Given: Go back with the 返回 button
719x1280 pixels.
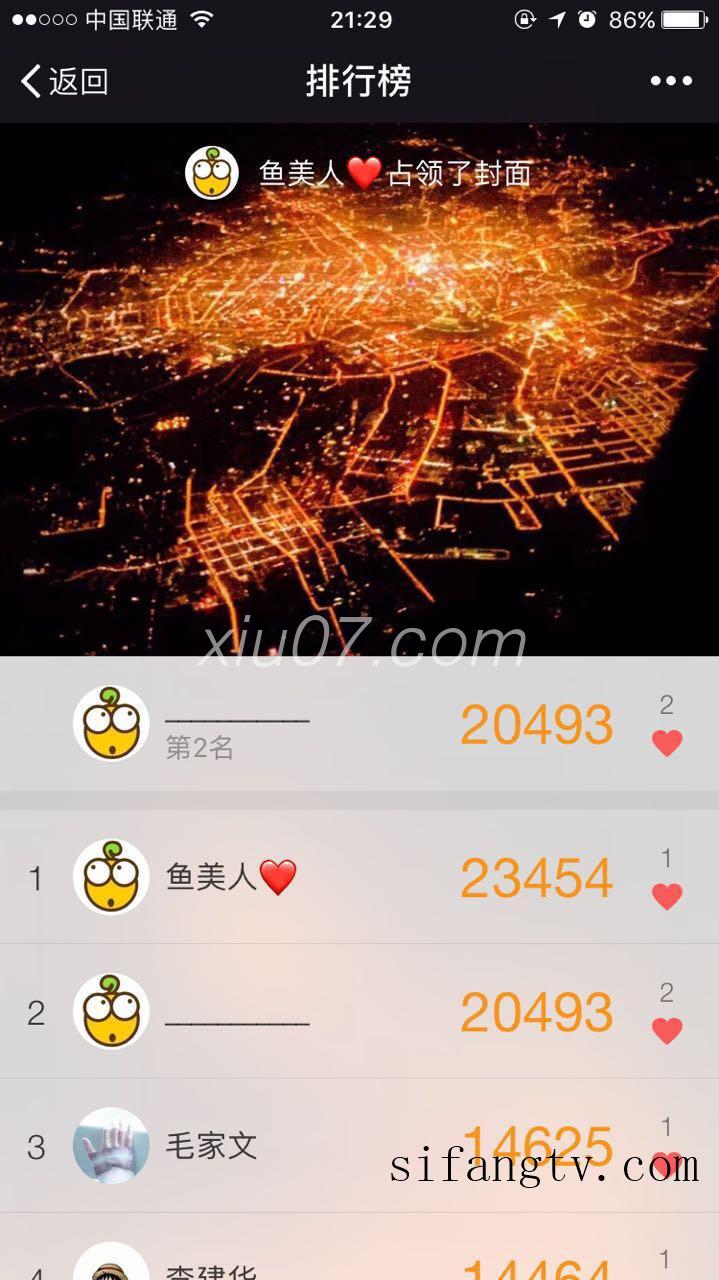Looking at the screenshot, I should (65, 81).
